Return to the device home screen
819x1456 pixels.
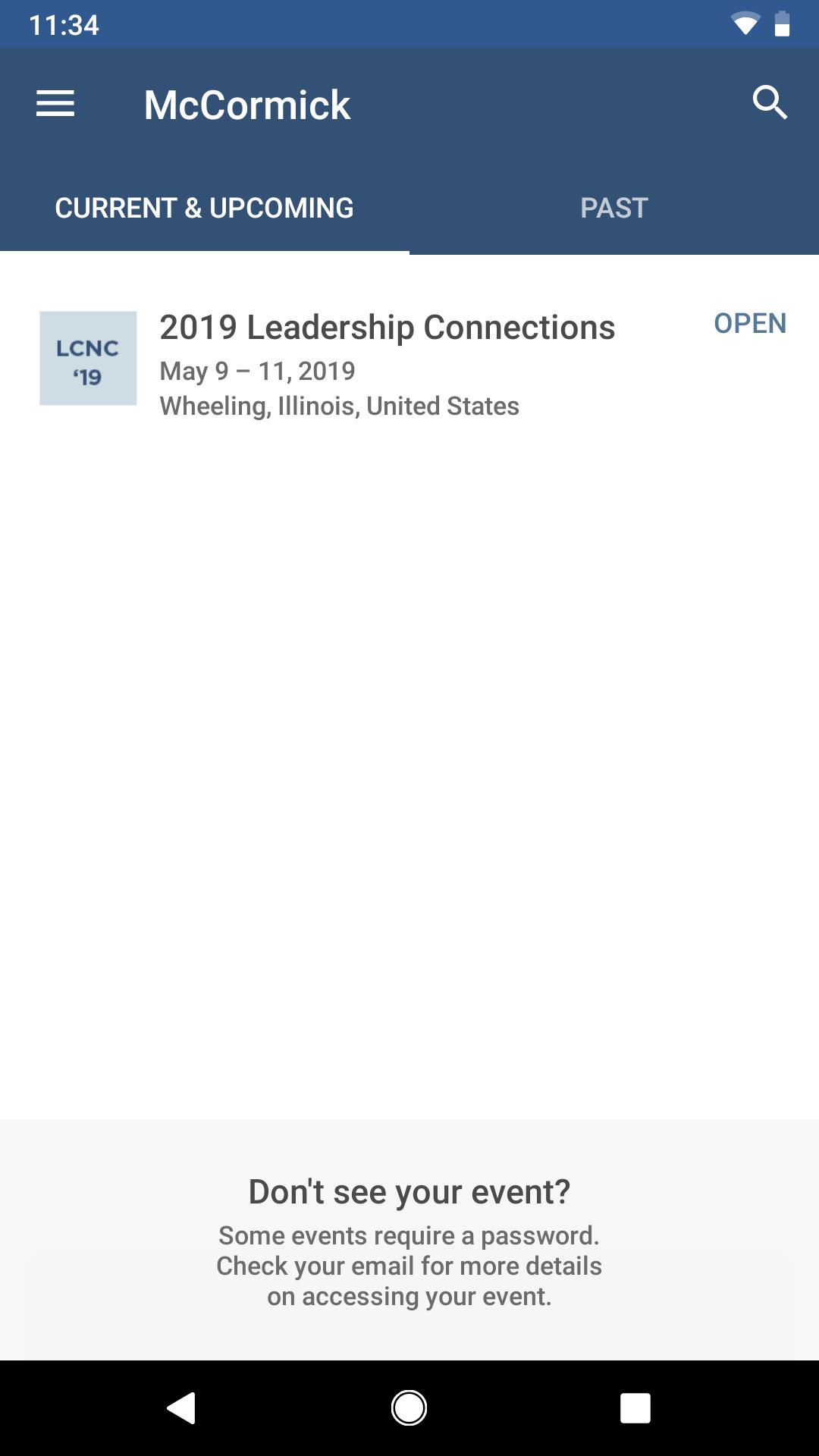pyautogui.click(x=409, y=1408)
